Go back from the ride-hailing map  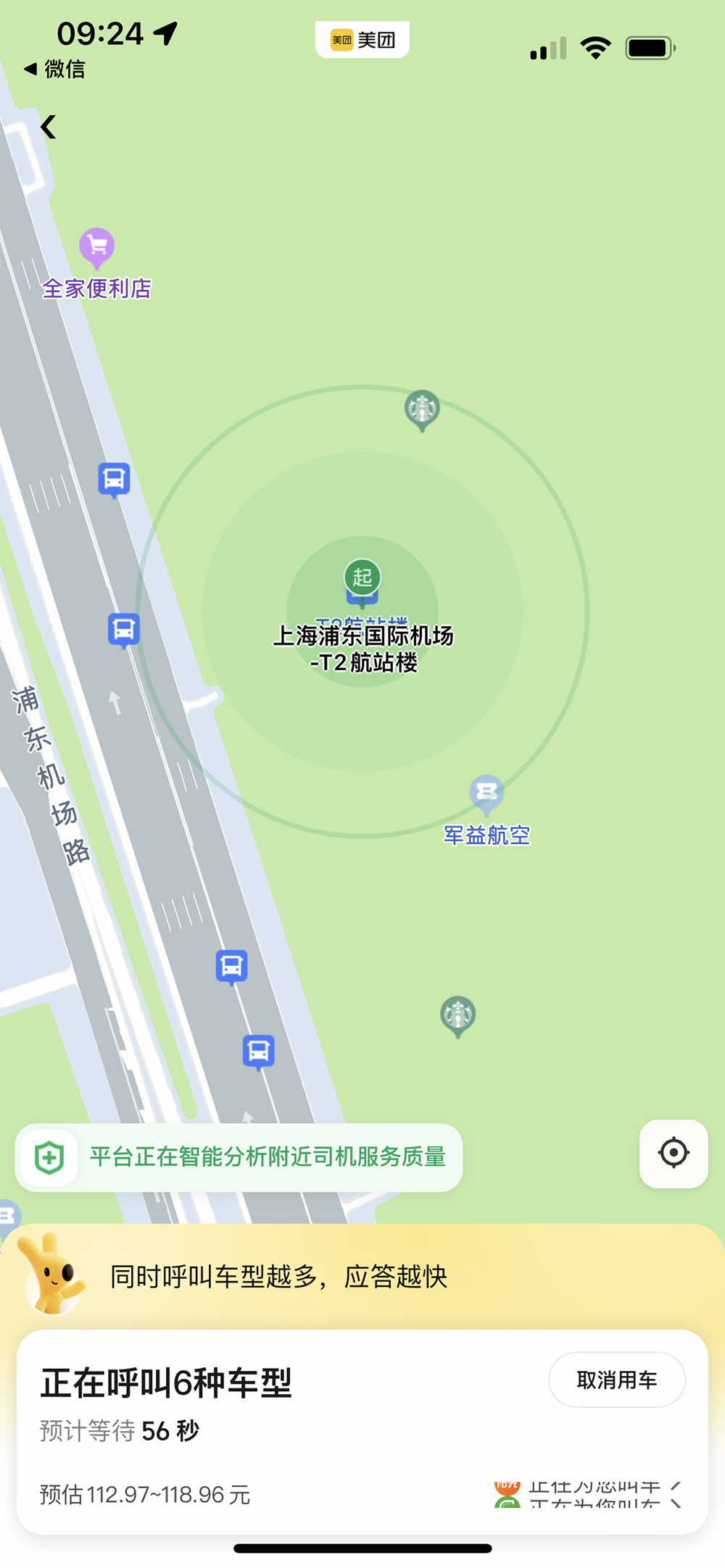click(49, 128)
